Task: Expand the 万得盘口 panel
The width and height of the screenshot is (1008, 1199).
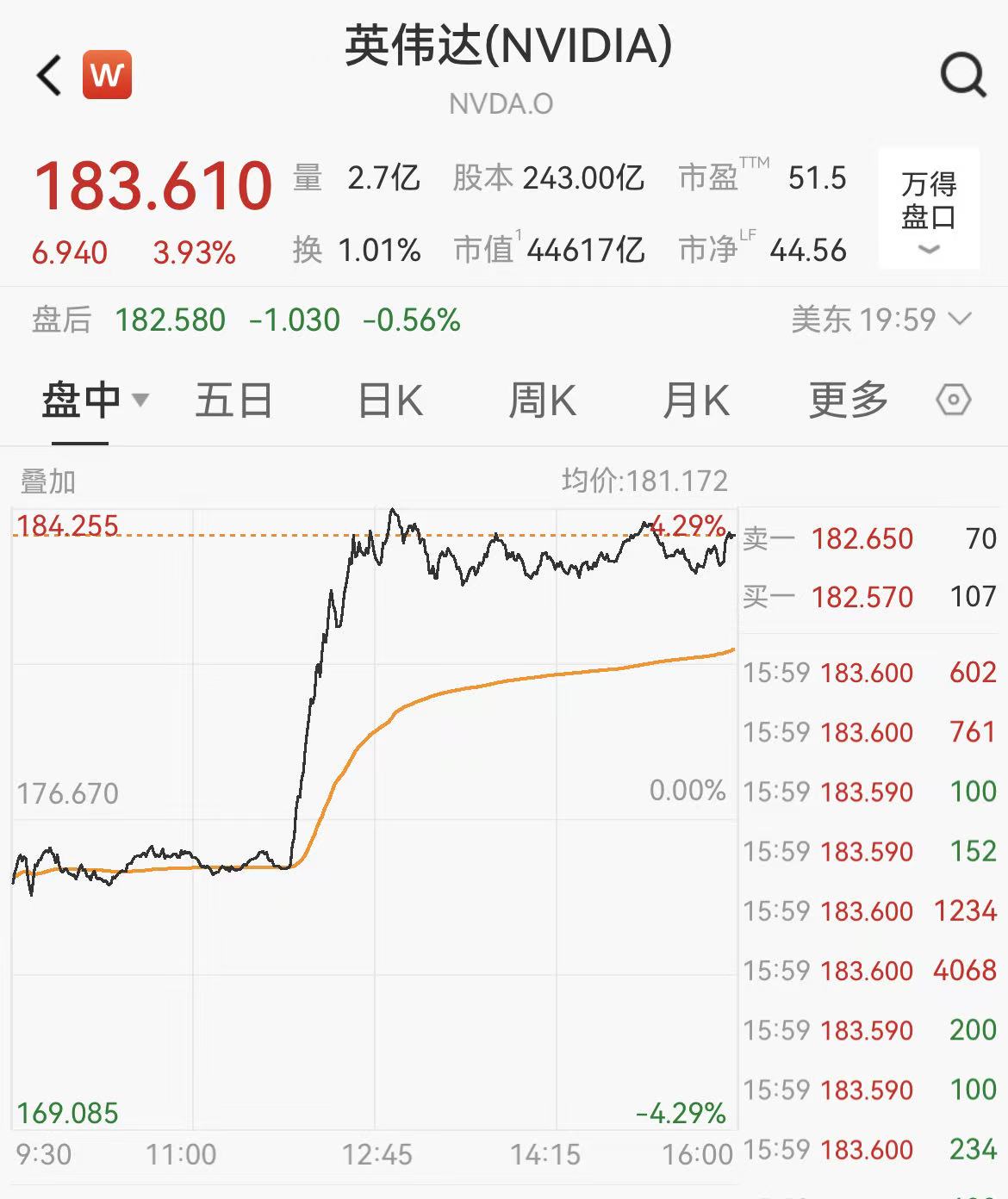Action: pyautogui.click(x=929, y=209)
